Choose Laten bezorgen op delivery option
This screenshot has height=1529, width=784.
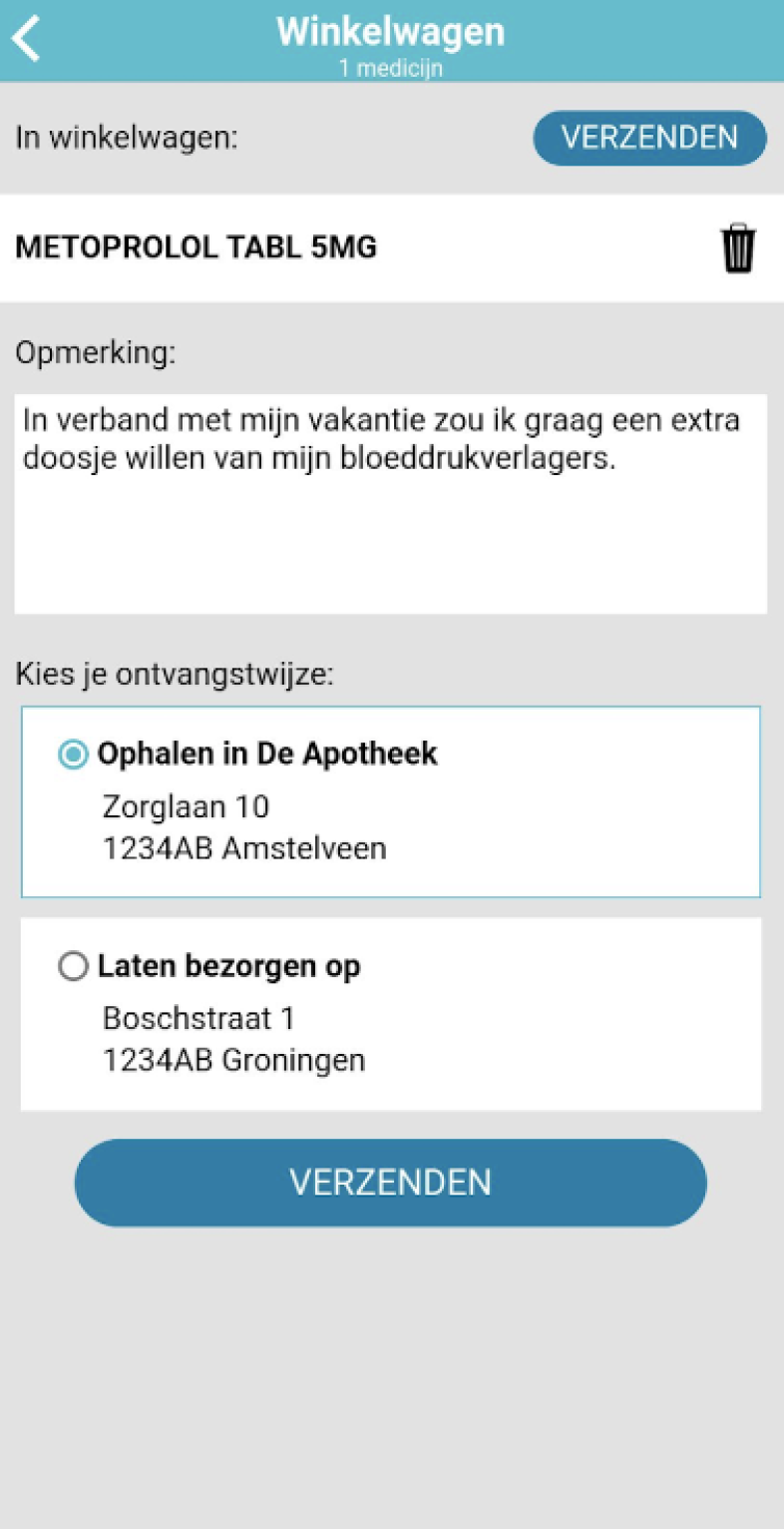coord(391,1014)
